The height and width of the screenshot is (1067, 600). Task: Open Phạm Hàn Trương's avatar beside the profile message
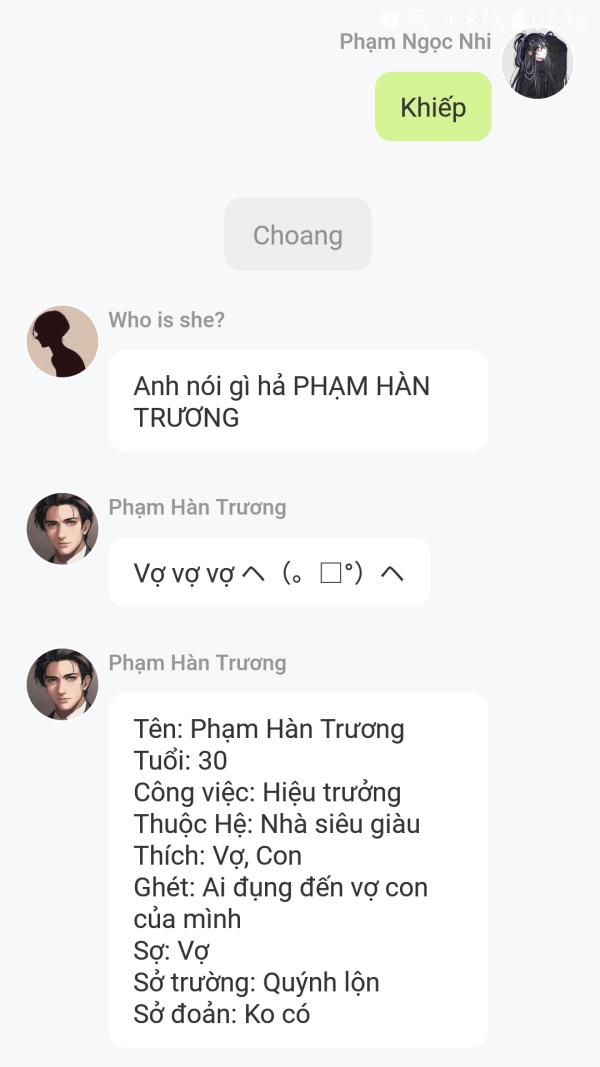click(x=63, y=684)
